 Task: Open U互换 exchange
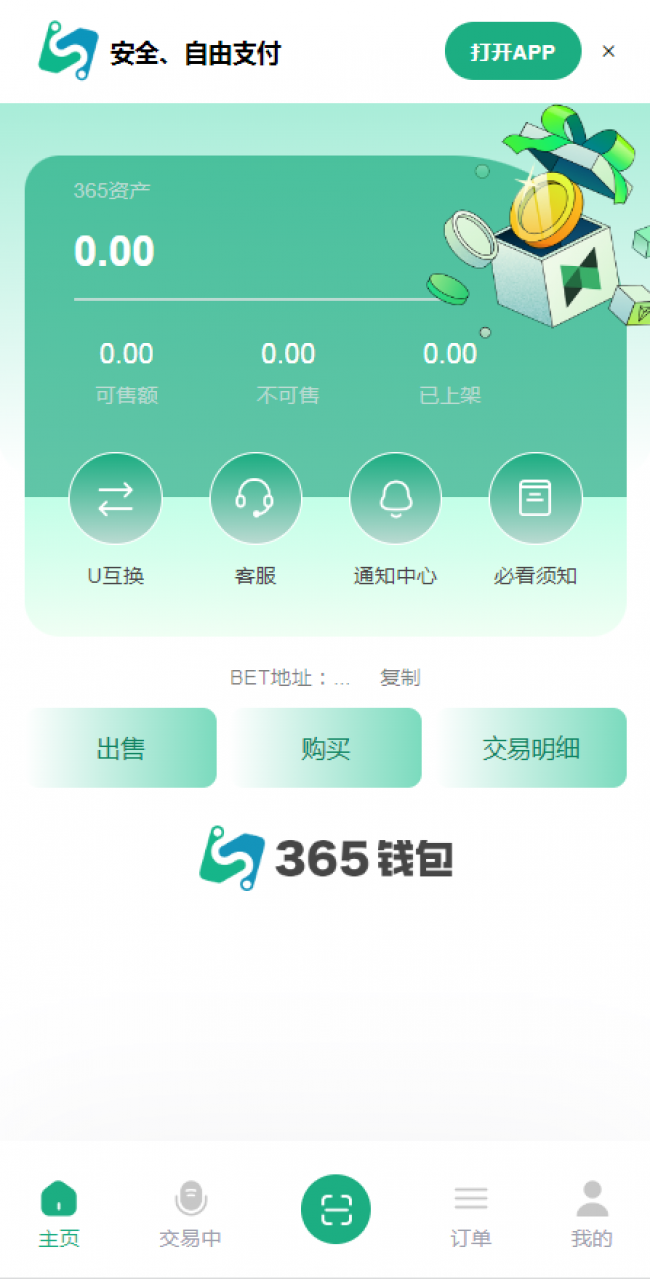[115, 499]
